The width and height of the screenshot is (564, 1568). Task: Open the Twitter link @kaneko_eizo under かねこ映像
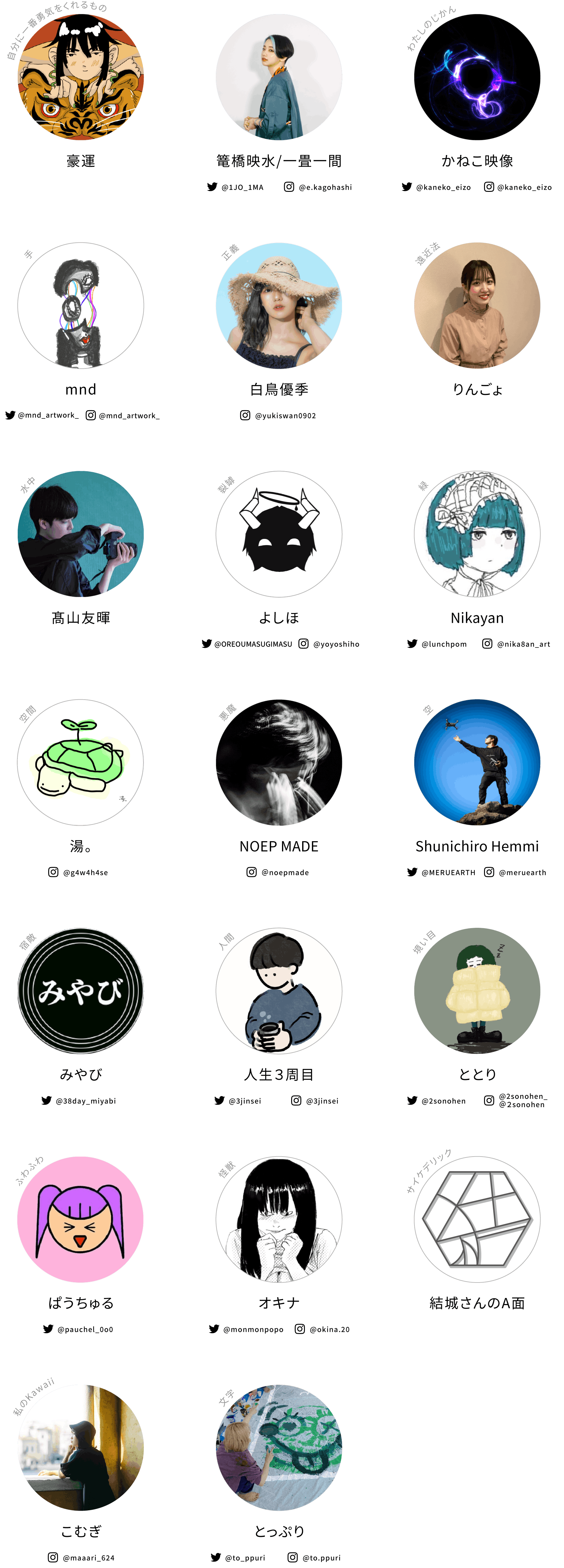pyautogui.click(x=436, y=187)
